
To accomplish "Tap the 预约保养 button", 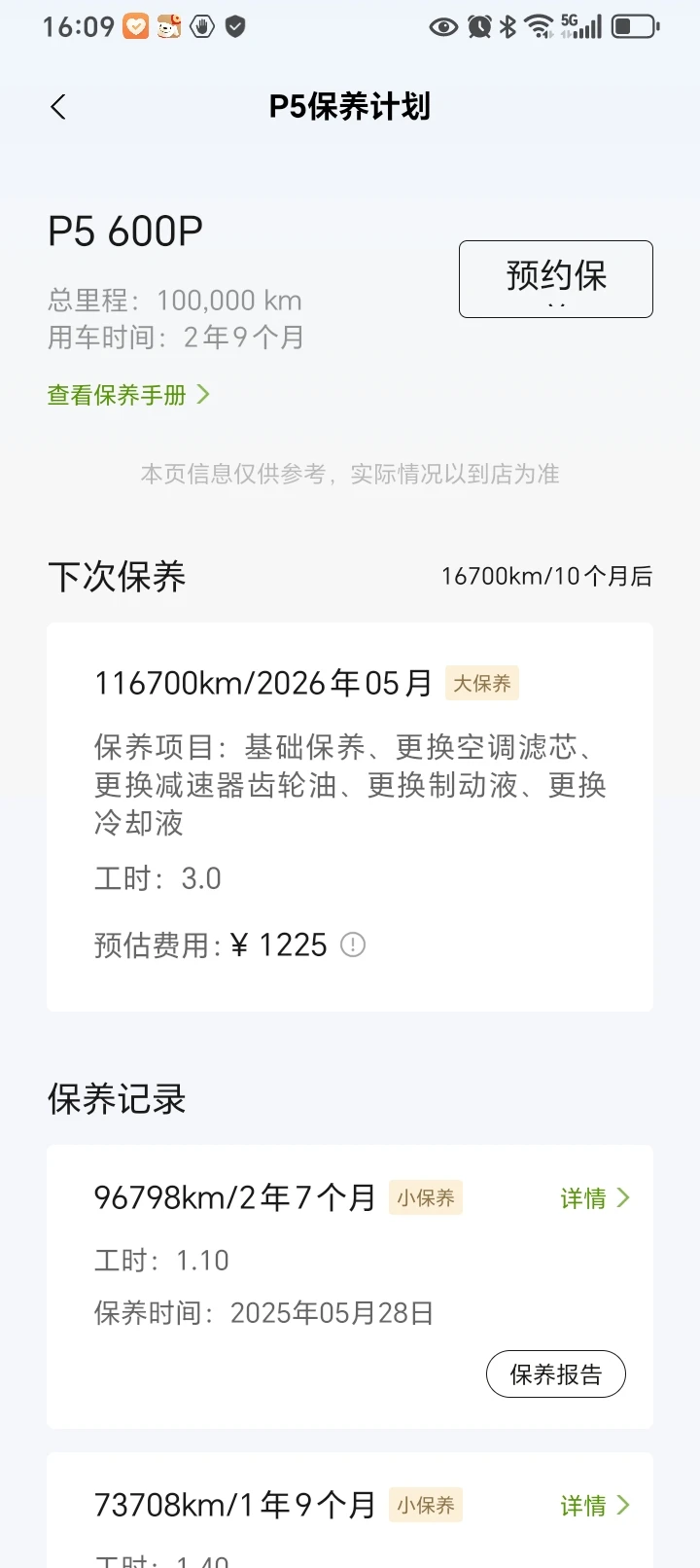I will tap(556, 279).
